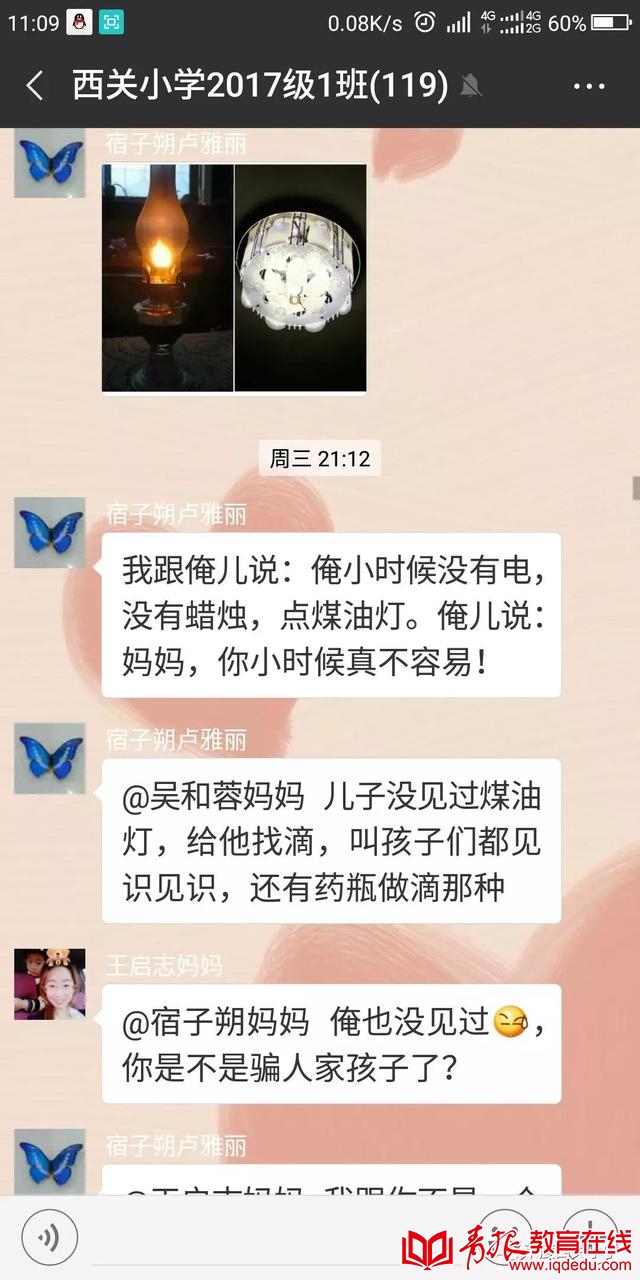Open the lamp photo message
This screenshot has height=1280, width=640.
point(234,278)
